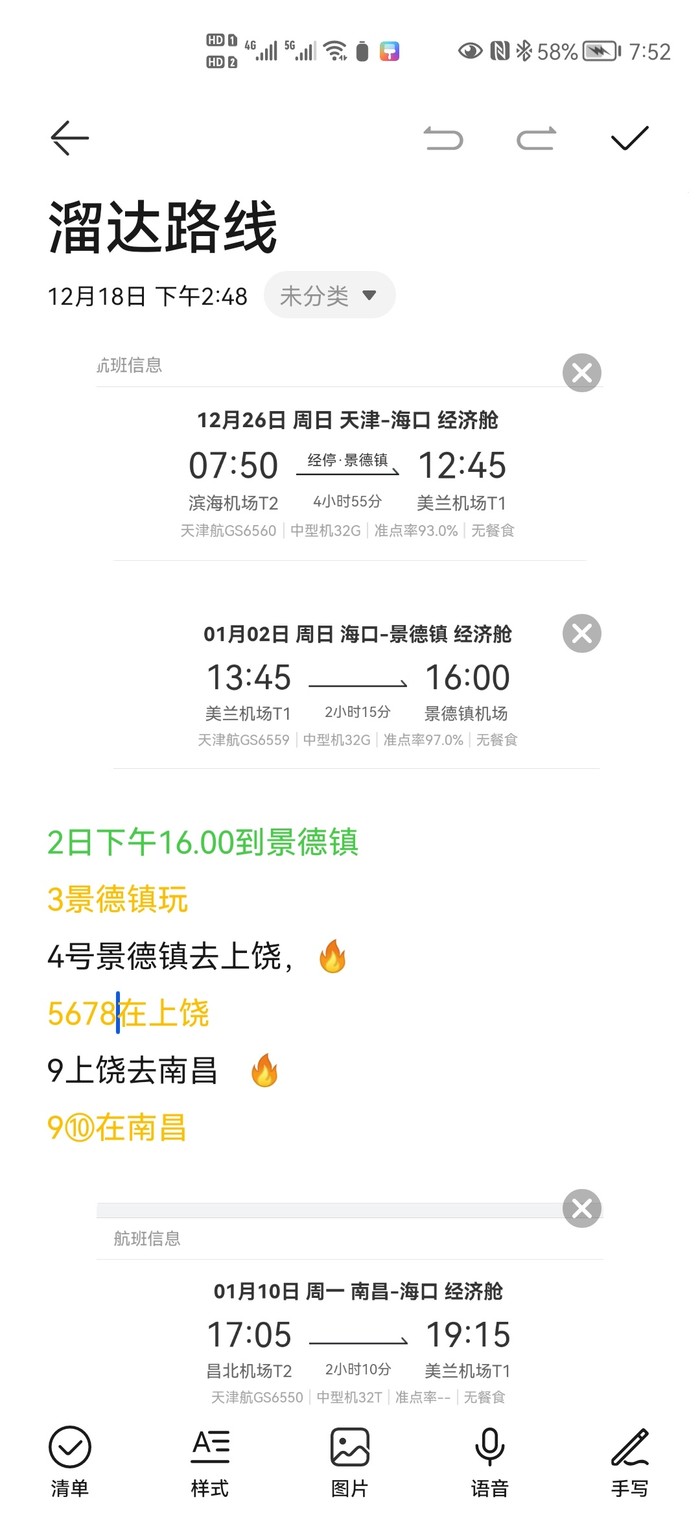Edit the note title 溜达路线

(x=163, y=228)
